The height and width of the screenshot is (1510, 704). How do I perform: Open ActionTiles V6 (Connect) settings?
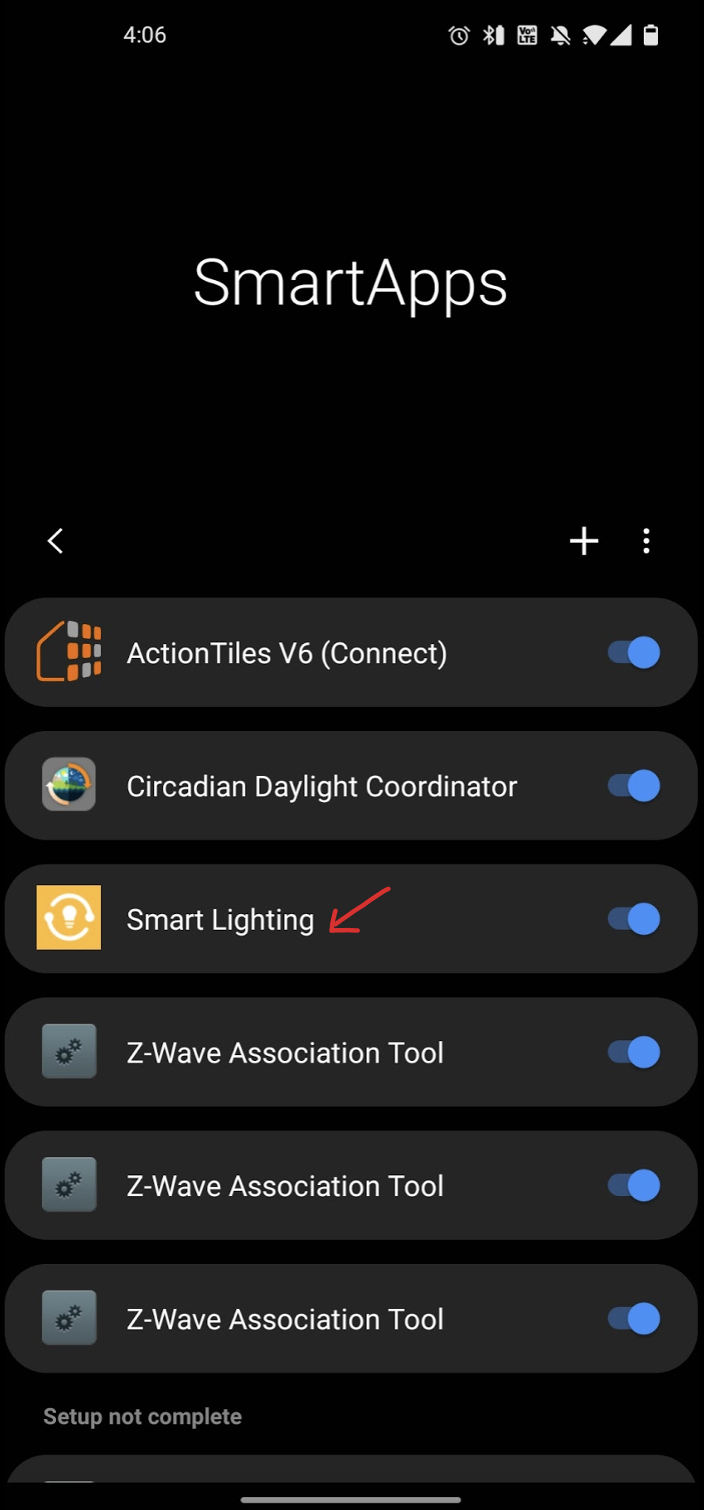[287, 653]
